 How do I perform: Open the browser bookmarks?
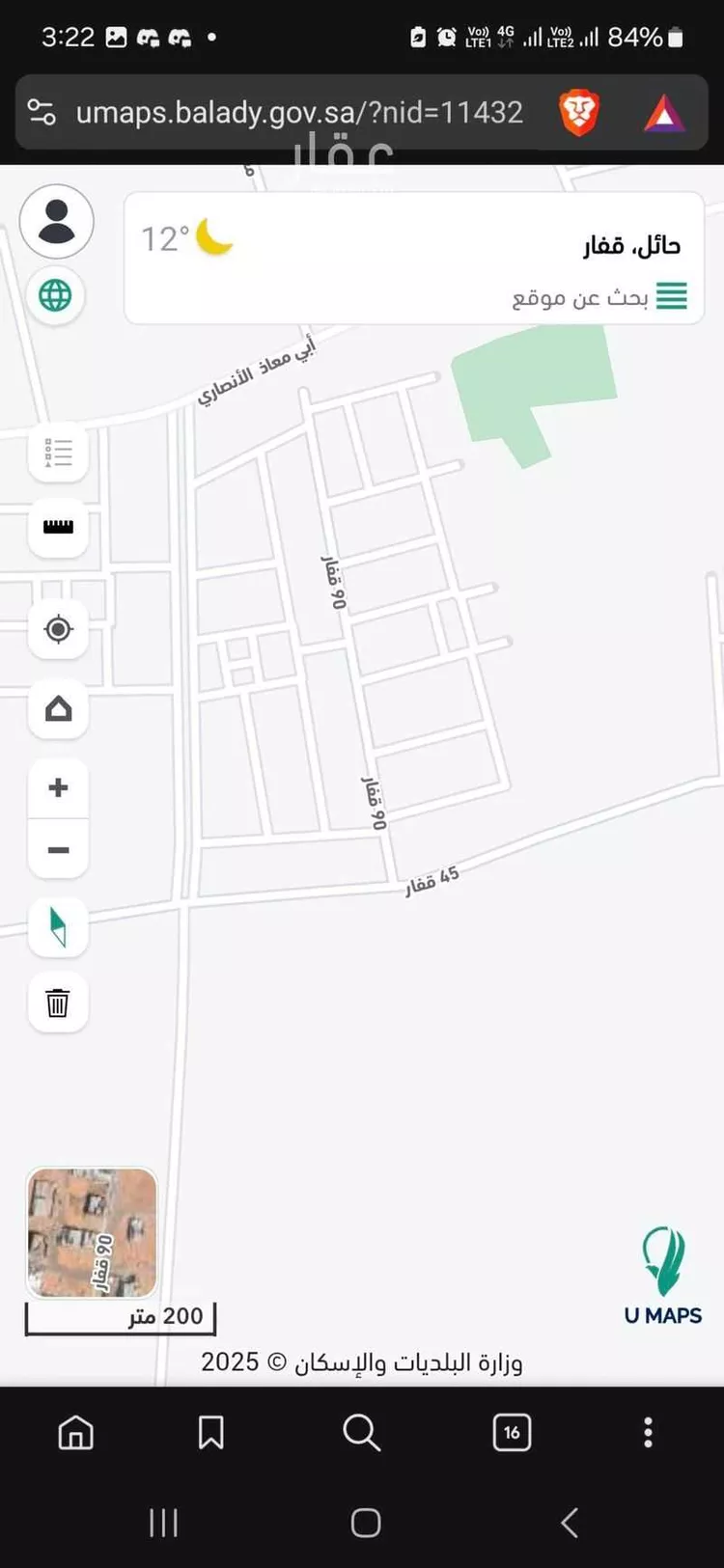[210, 1433]
